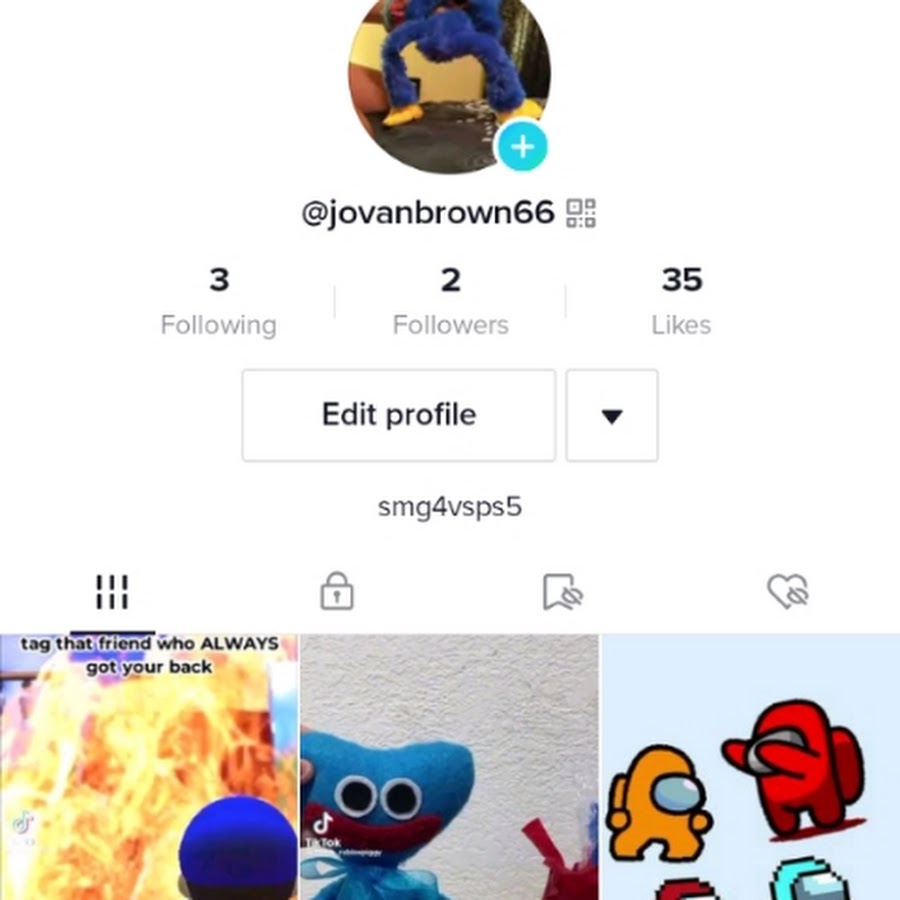The height and width of the screenshot is (900, 900).
Task: Open the QR code next to username
Action: click(x=581, y=213)
